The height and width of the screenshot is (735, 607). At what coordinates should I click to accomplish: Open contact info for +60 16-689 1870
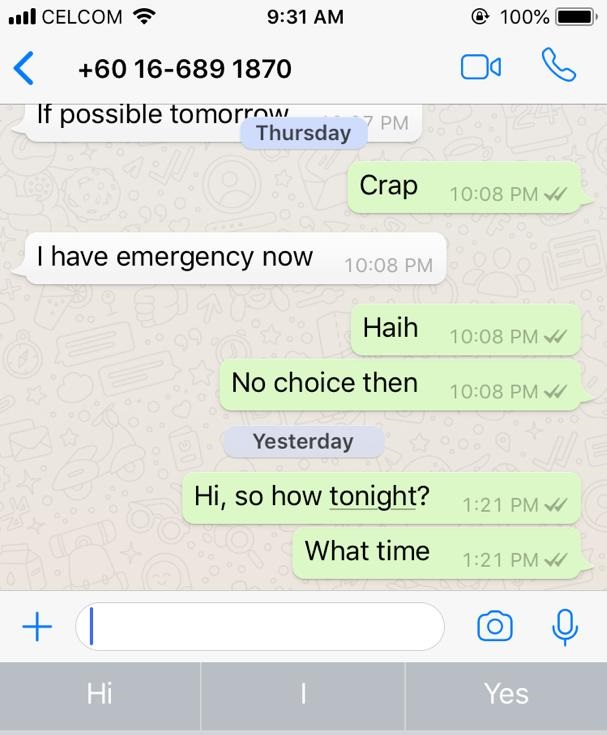(185, 68)
